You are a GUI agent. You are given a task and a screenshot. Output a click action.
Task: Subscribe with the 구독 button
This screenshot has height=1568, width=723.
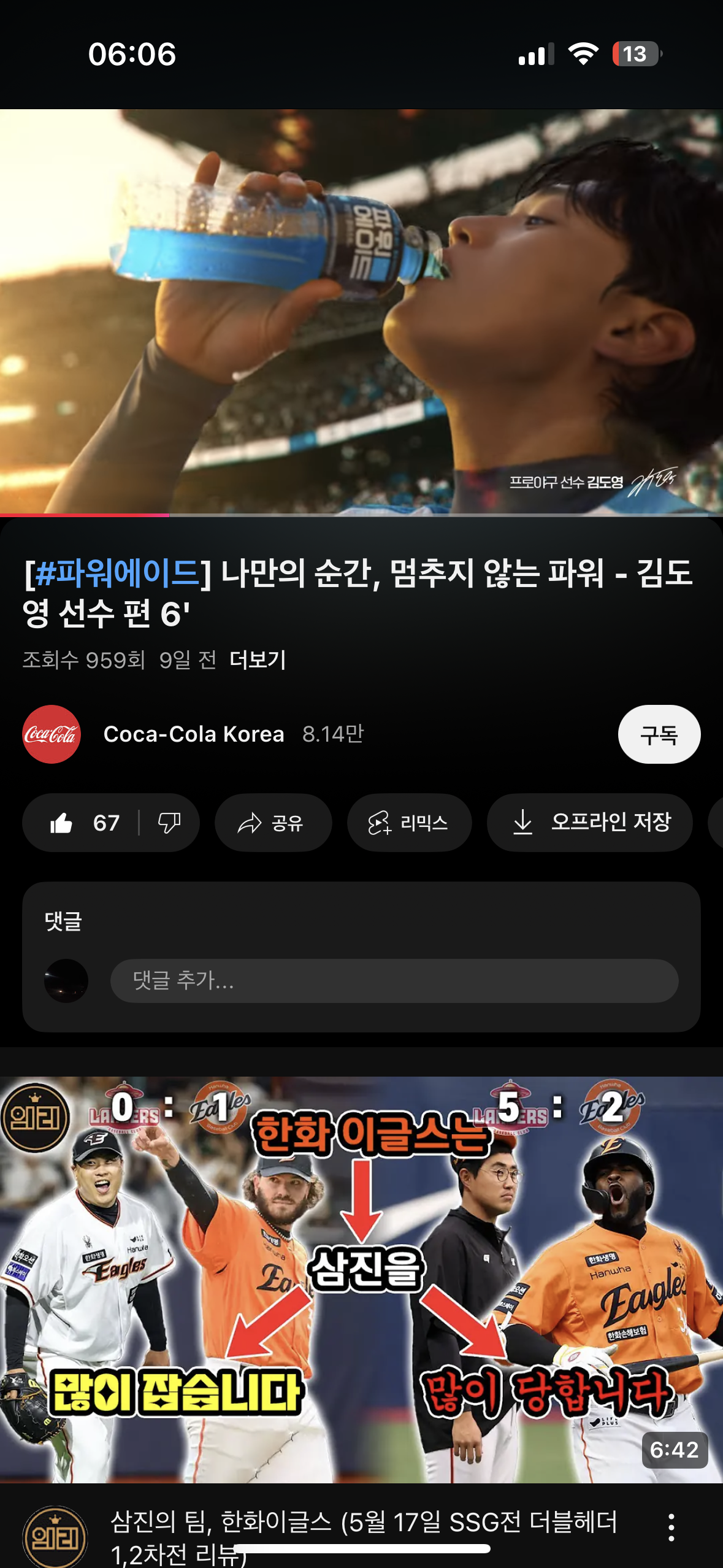click(659, 734)
